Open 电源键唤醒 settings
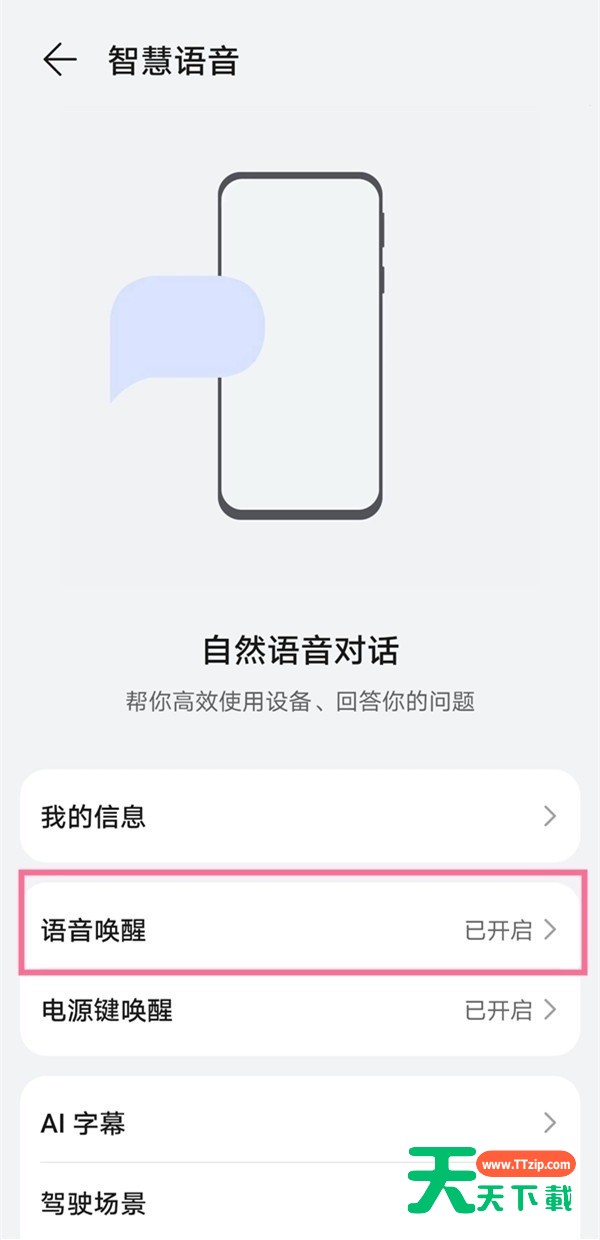The width and height of the screenshot is (600, 1240). [x=300, y=1010]
